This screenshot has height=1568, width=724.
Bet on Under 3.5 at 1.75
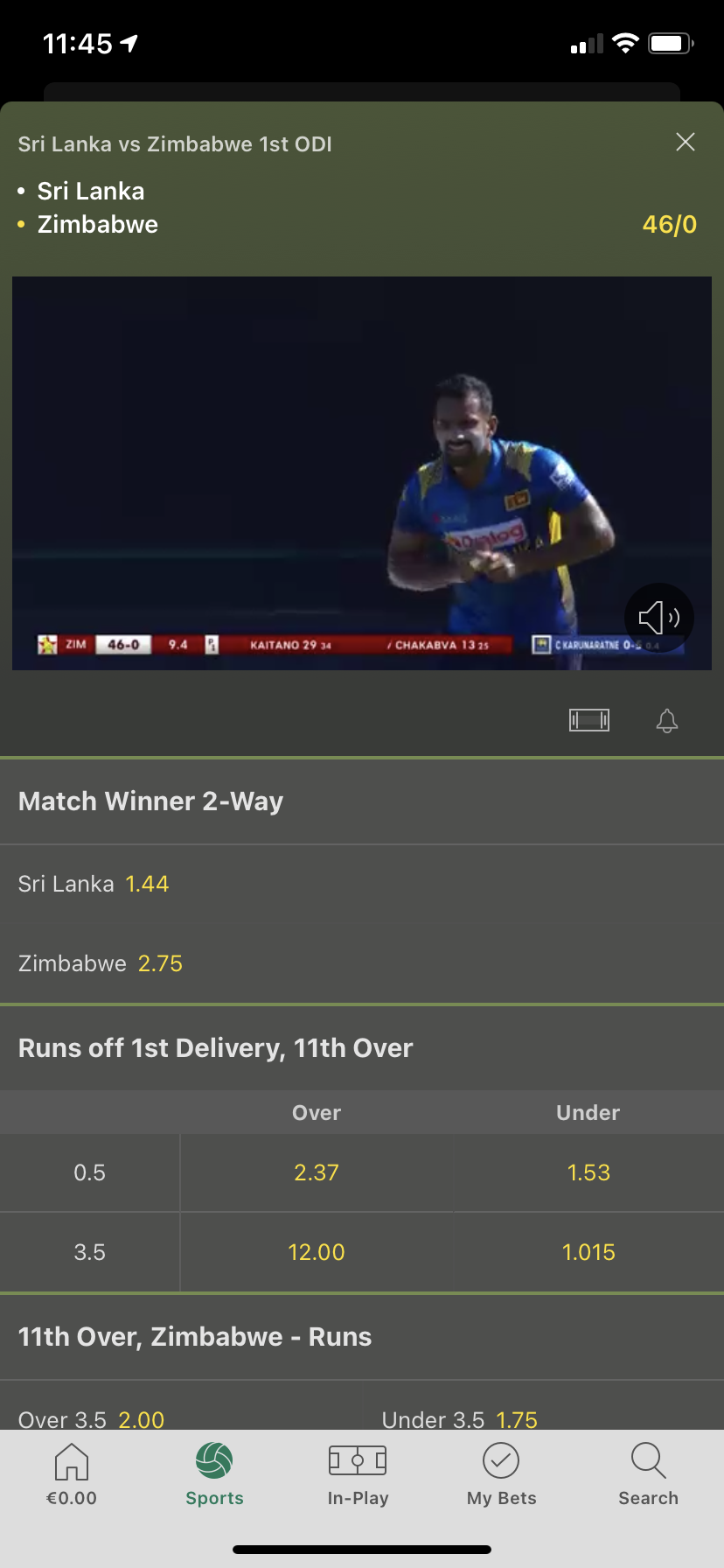[x=460, y=1418]
